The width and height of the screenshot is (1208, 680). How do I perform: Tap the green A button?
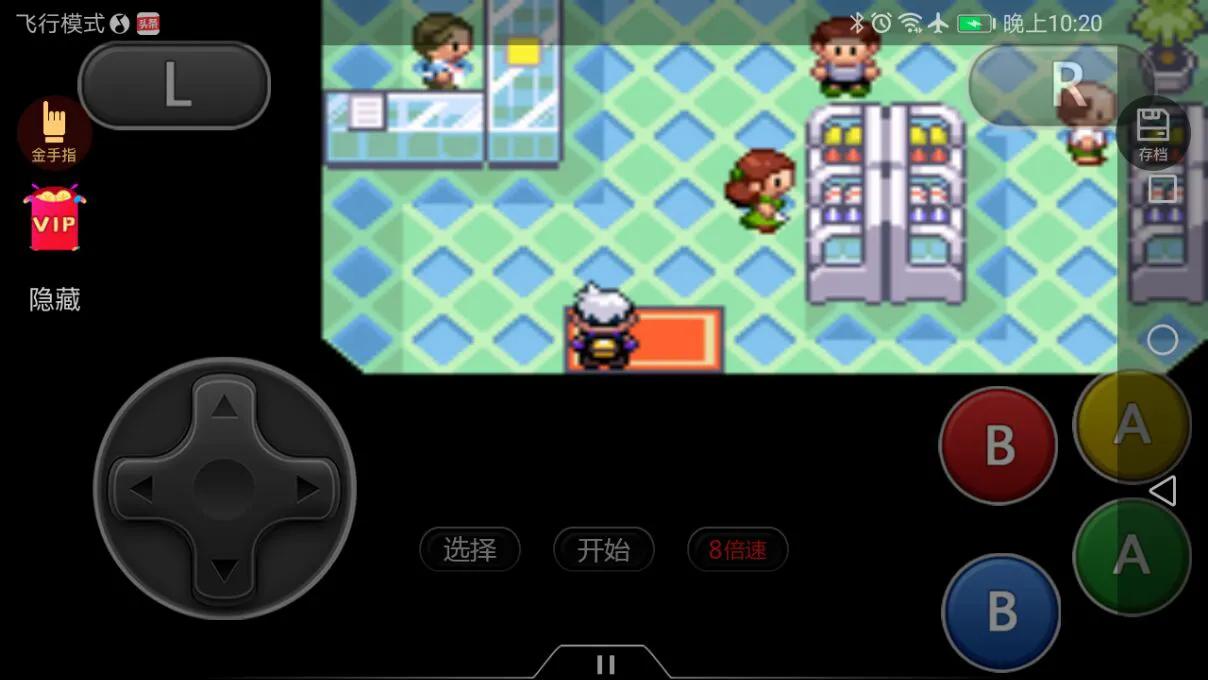1131,555
